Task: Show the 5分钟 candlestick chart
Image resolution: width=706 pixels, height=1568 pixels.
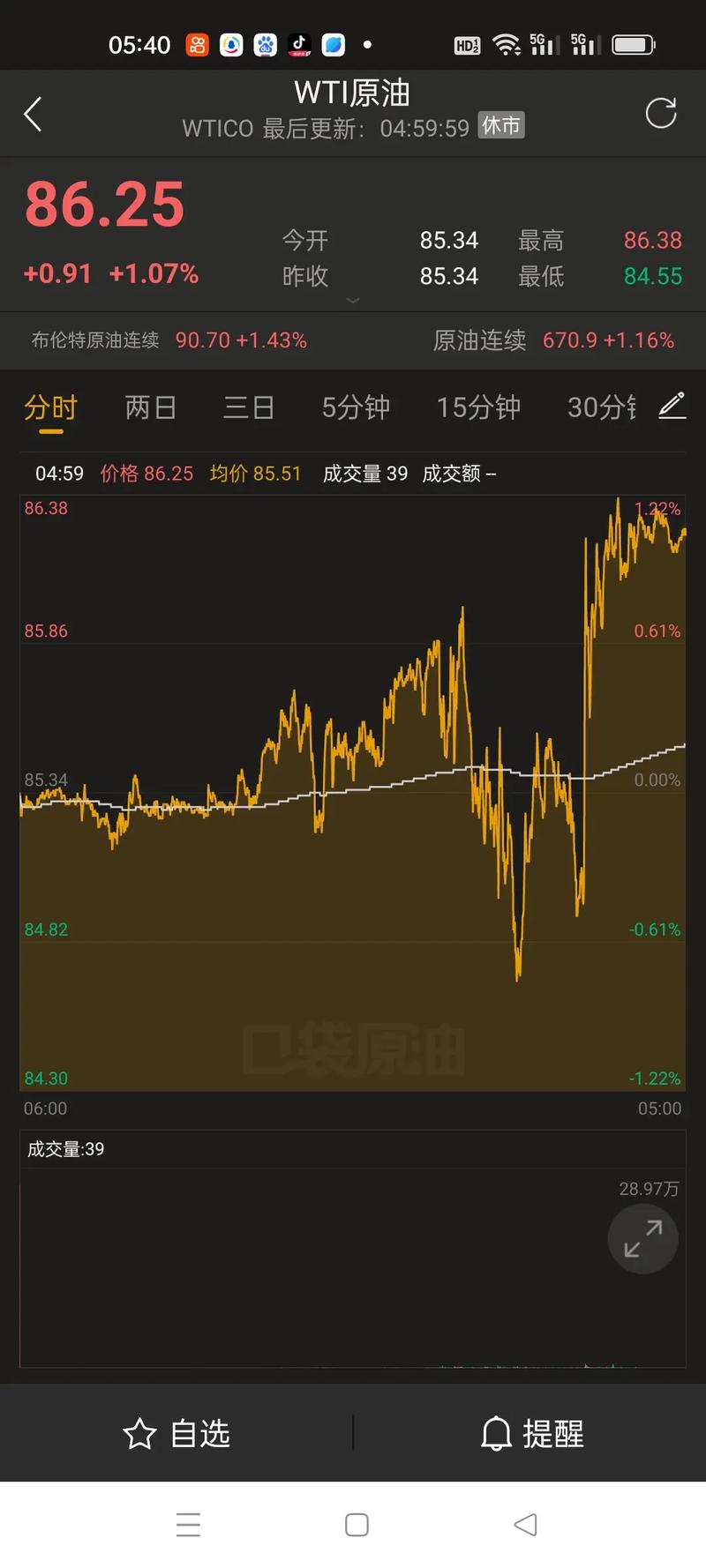Action: pyautogui.click(x=356, y=407)
